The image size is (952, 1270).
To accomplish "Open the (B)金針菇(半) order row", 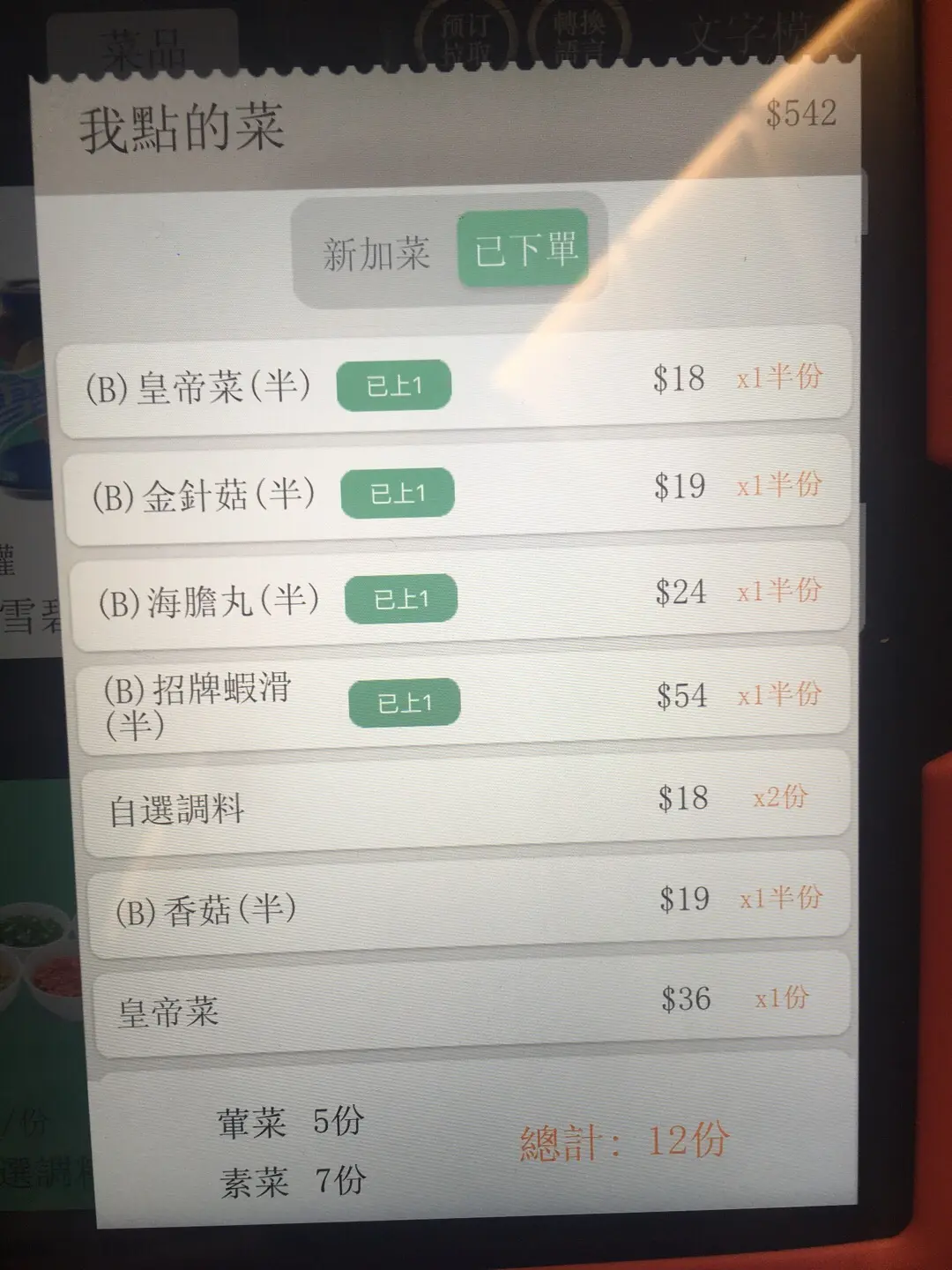I will coord(457,491).
